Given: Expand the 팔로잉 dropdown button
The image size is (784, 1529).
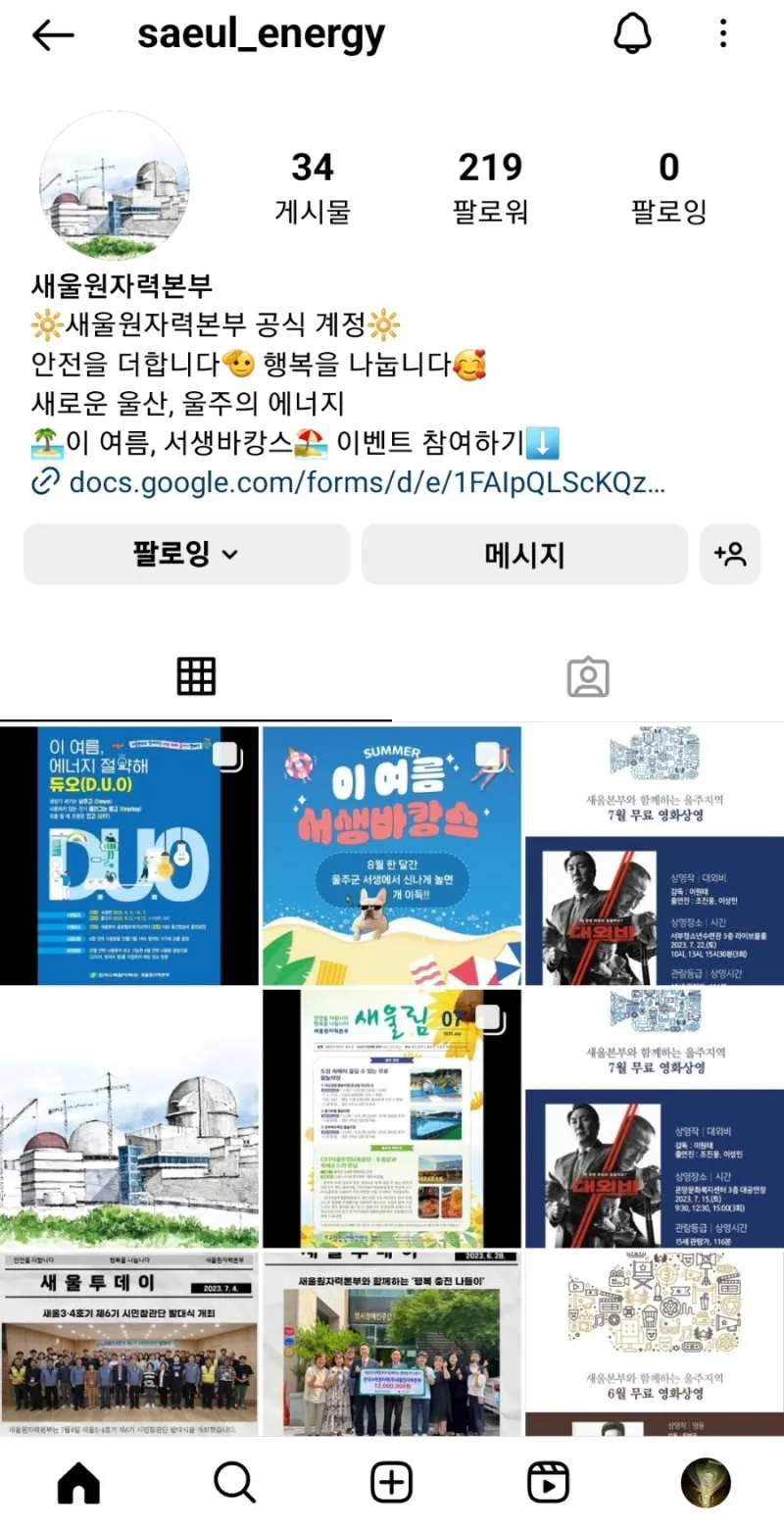Looking at the screenshot, I should coord(186,555).
